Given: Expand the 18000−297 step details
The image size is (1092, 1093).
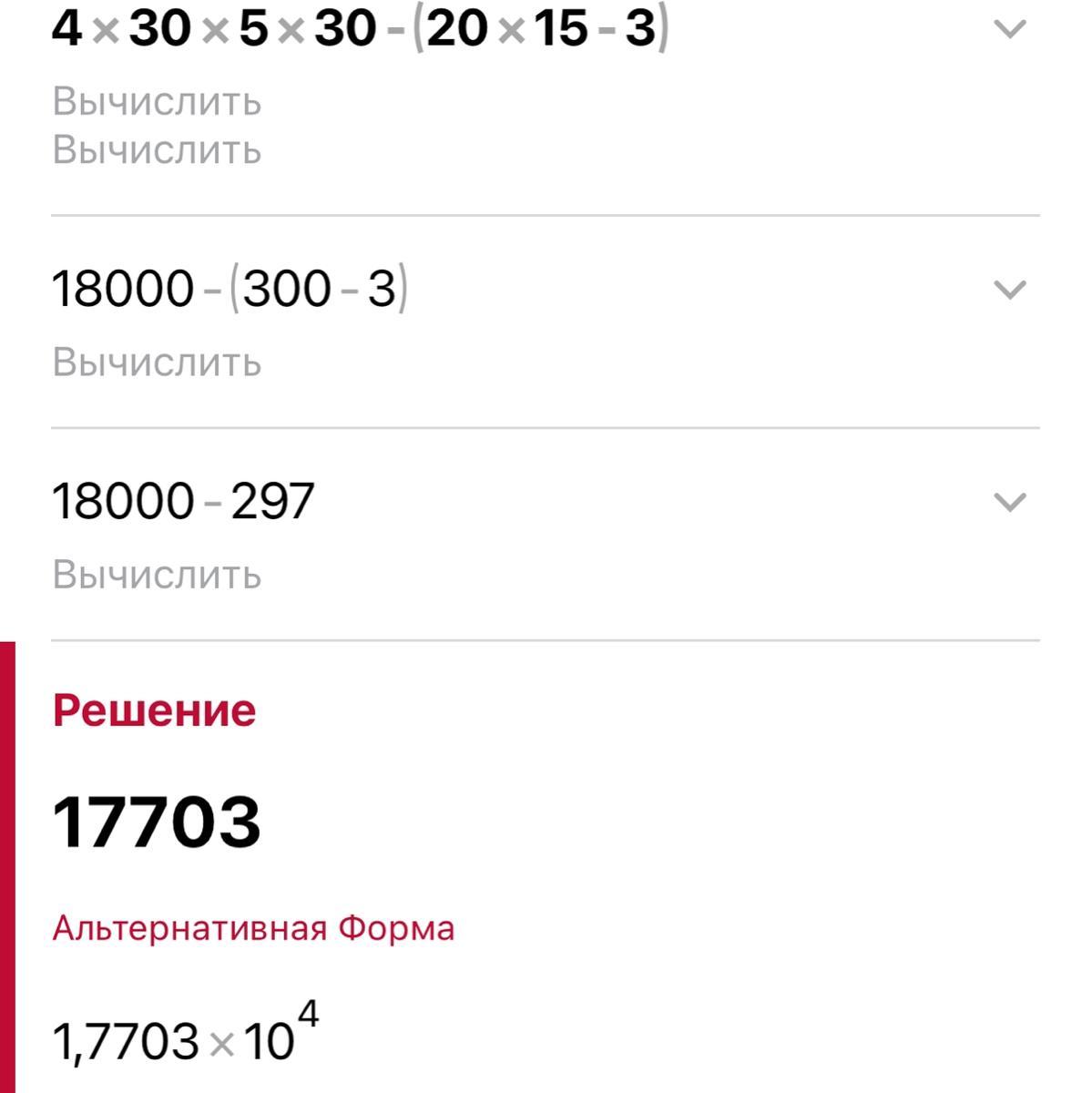Looking at the screenshot, I should (1009, 502).
